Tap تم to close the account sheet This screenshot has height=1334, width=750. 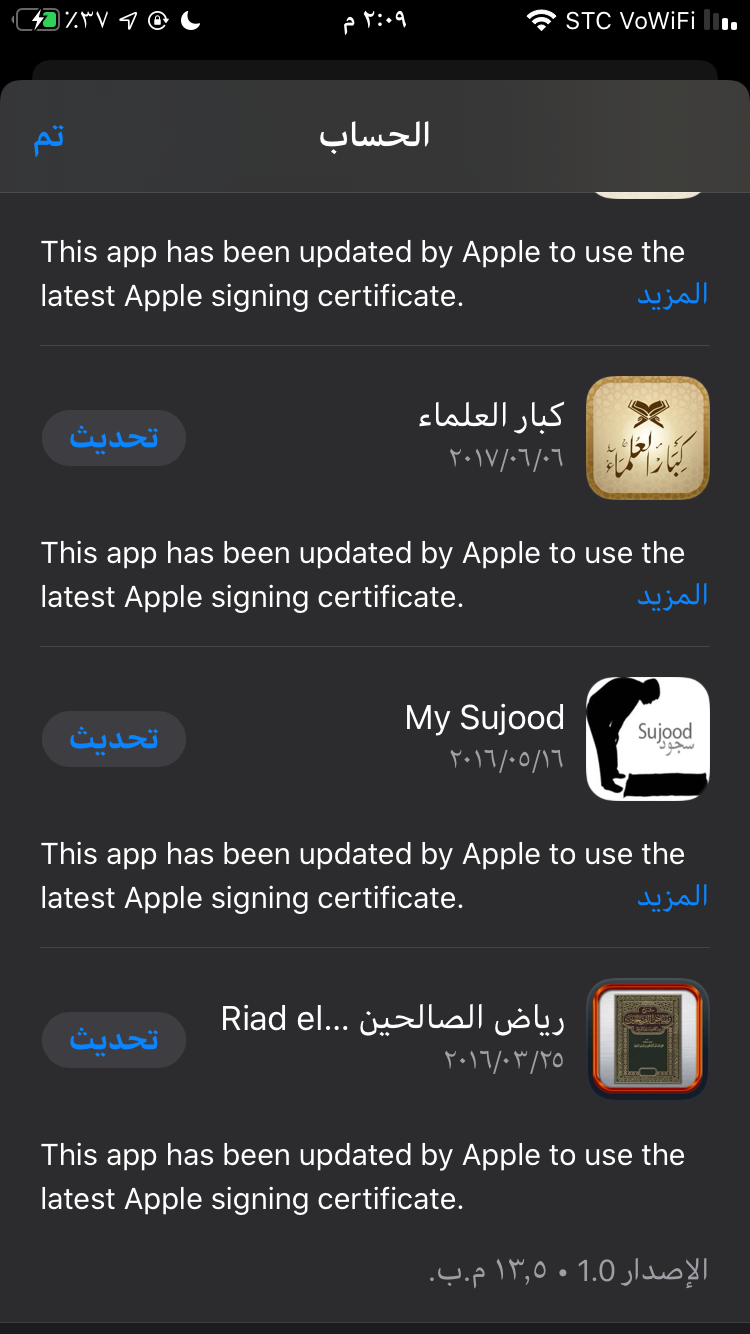(49, 137)
